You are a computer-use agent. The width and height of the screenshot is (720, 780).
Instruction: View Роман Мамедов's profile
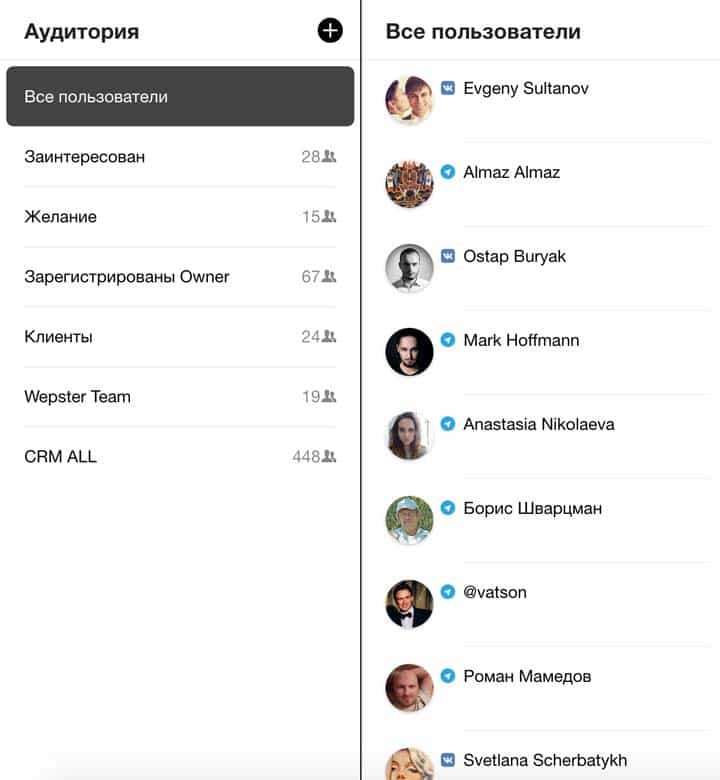pos(527,677)
